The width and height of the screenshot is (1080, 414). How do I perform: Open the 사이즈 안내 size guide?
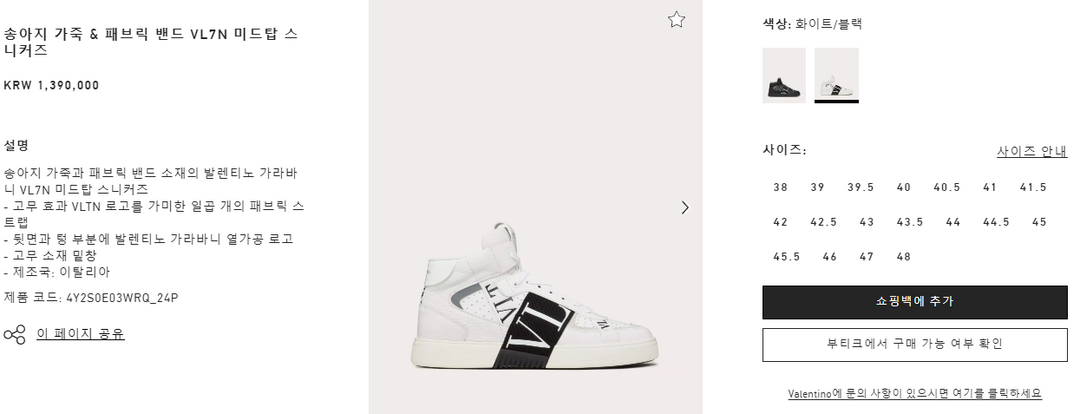pyautogui.click(x=1031, y=152)
